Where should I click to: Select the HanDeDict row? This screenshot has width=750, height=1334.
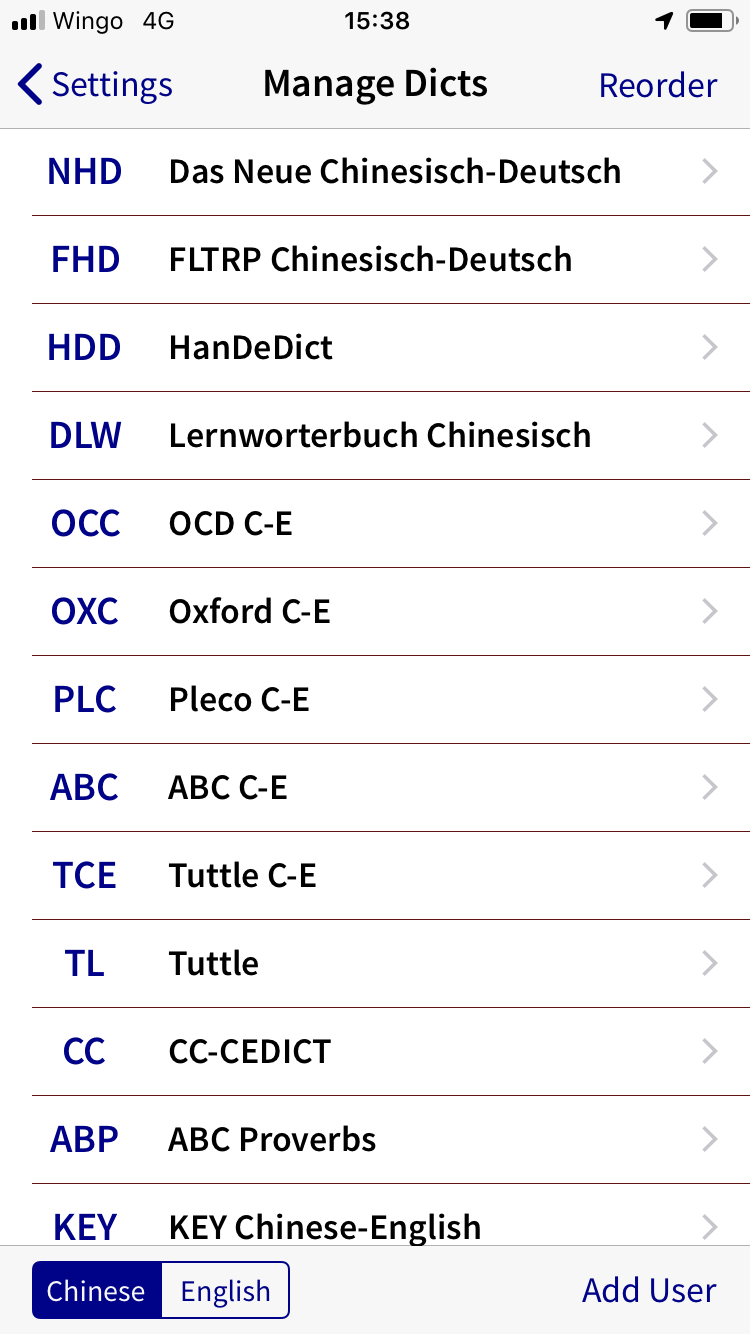(375, 348)
